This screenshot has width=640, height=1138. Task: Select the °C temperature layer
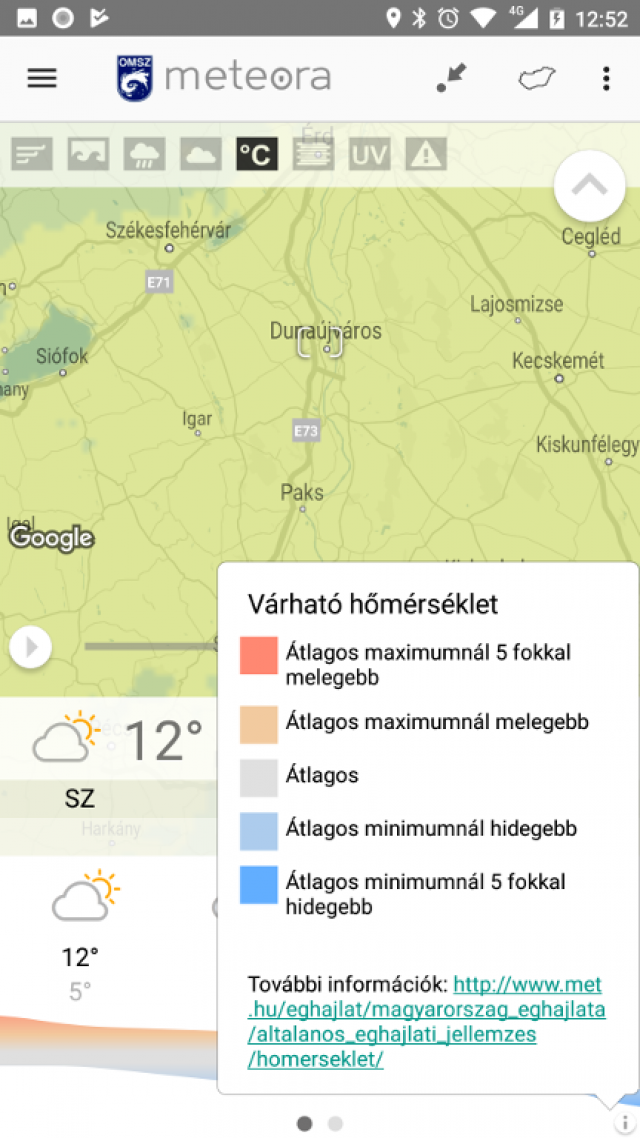tap(257, 154)
